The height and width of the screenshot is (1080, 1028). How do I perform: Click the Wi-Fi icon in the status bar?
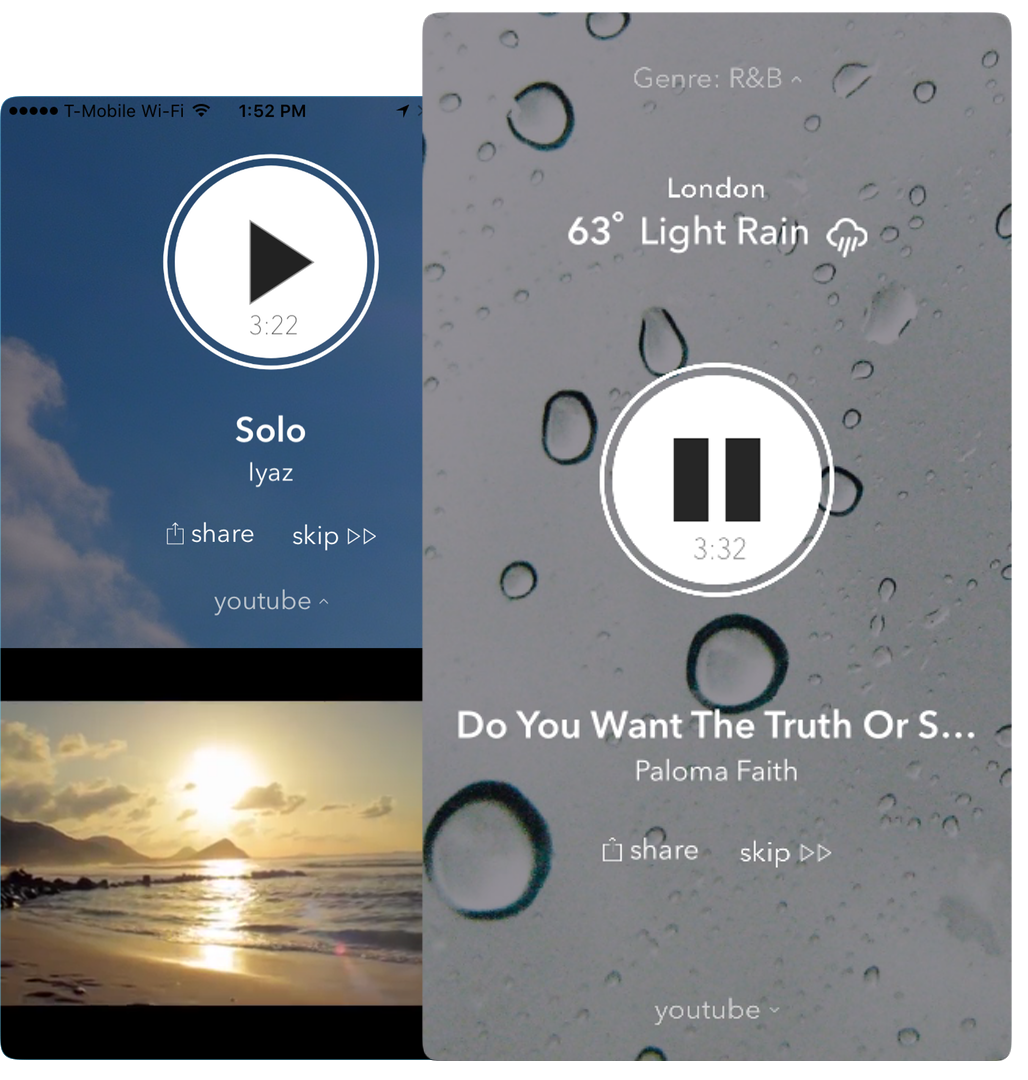[x=203, y=111]
